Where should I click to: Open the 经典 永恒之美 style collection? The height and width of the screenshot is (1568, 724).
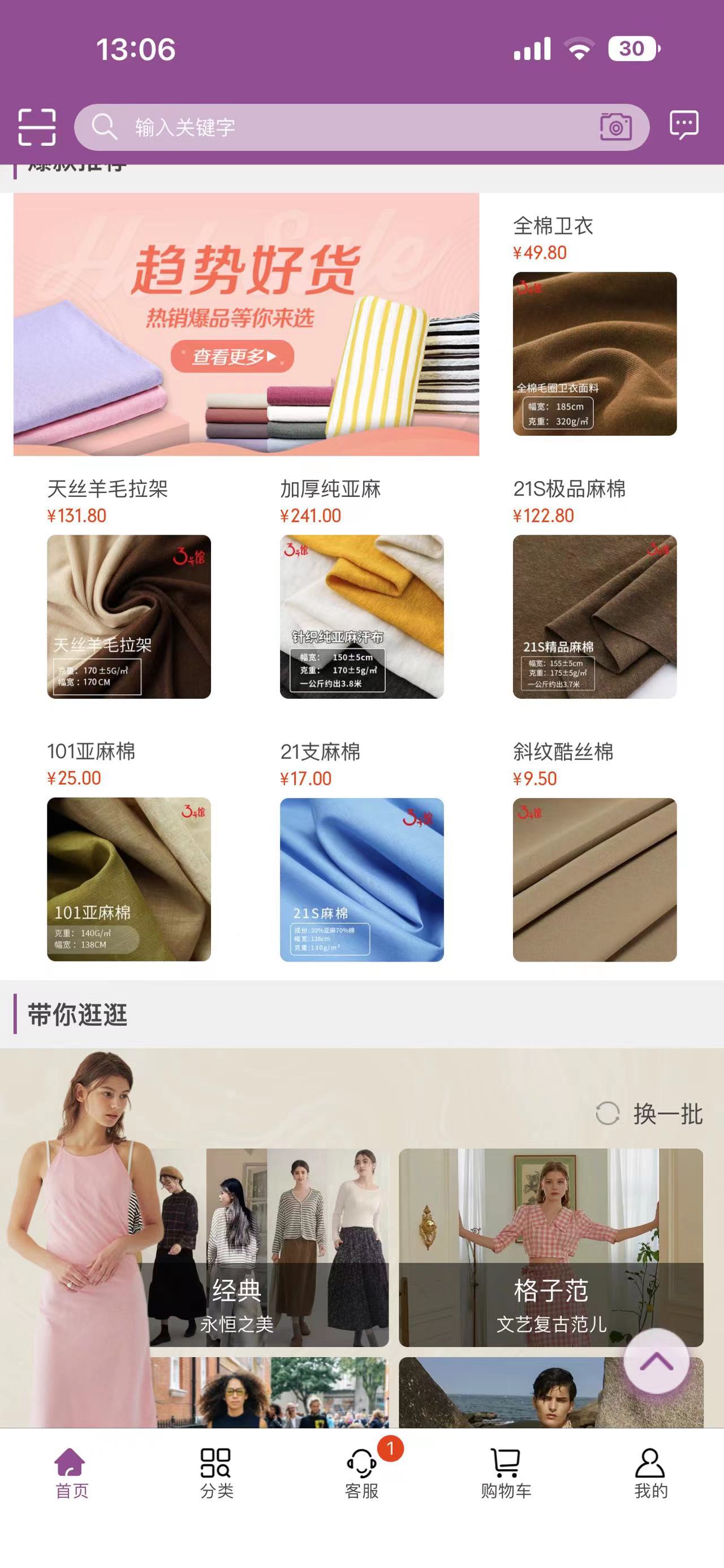268,1248
